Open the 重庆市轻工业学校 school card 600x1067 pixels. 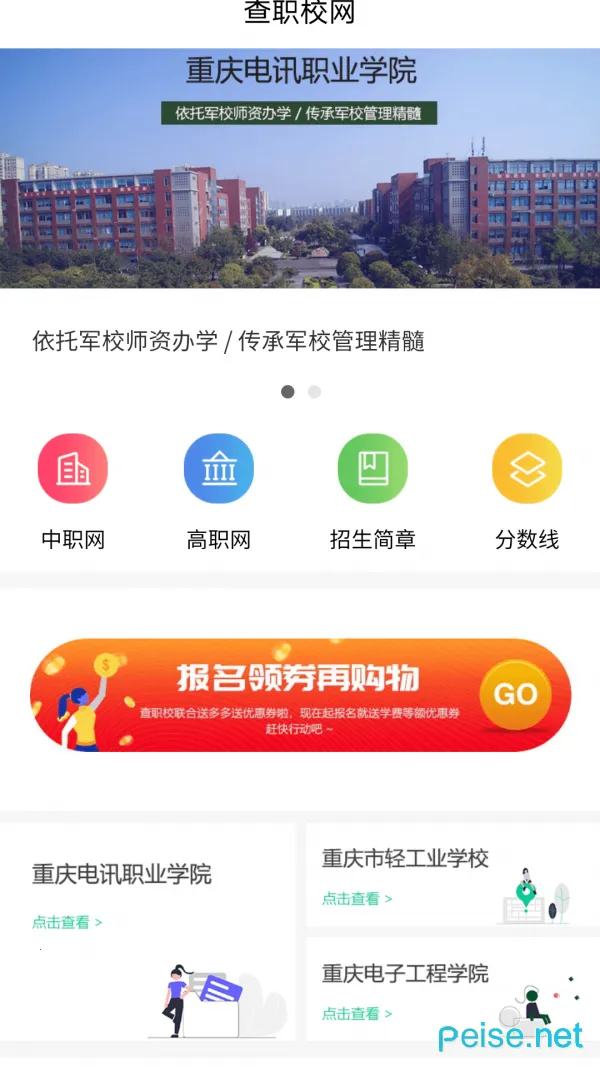(x=452, y=874)
